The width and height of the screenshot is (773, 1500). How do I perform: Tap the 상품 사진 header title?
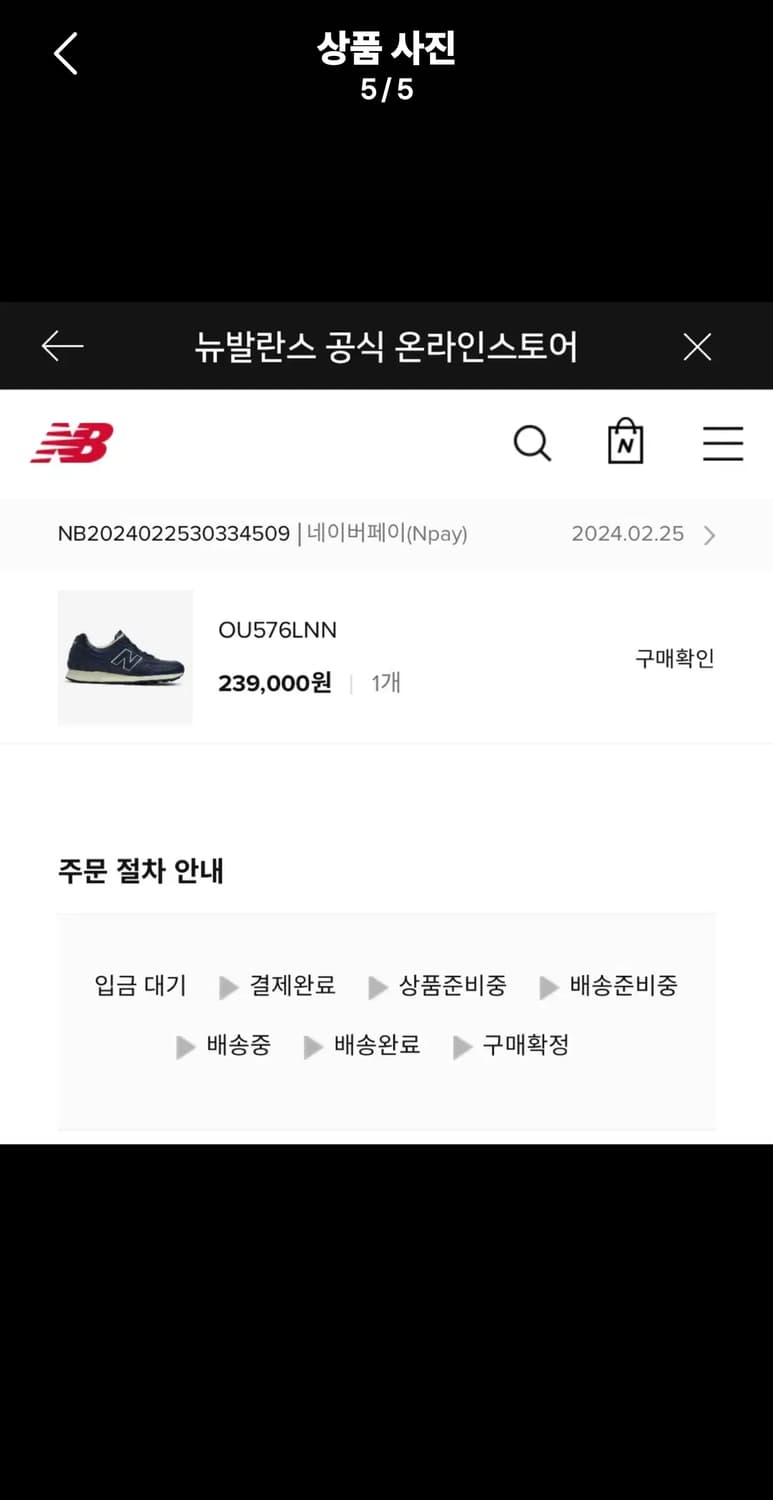(386, 48)
